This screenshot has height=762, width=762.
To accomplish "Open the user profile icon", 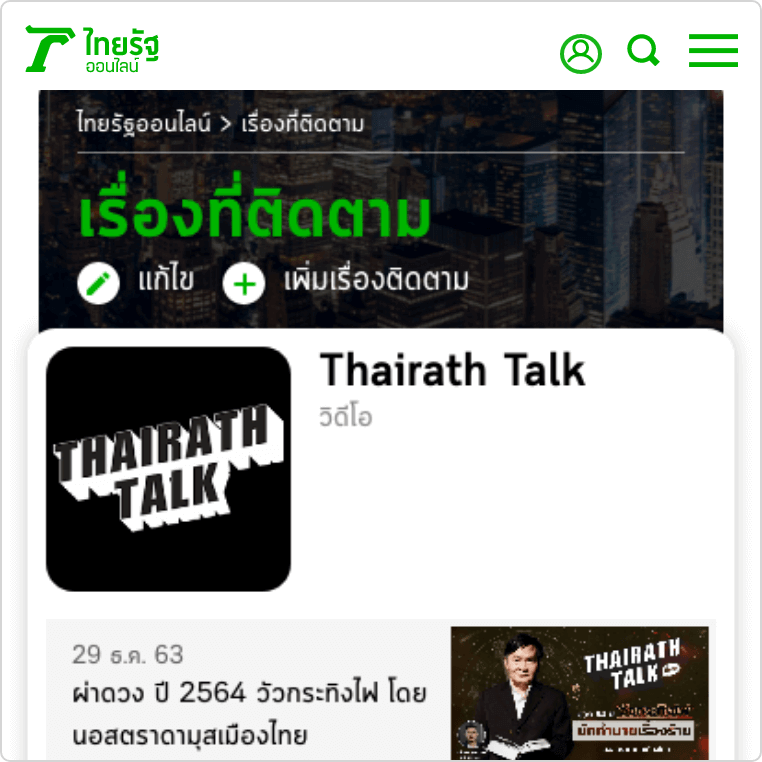I will pyautogui.click(x=580, y=53).
